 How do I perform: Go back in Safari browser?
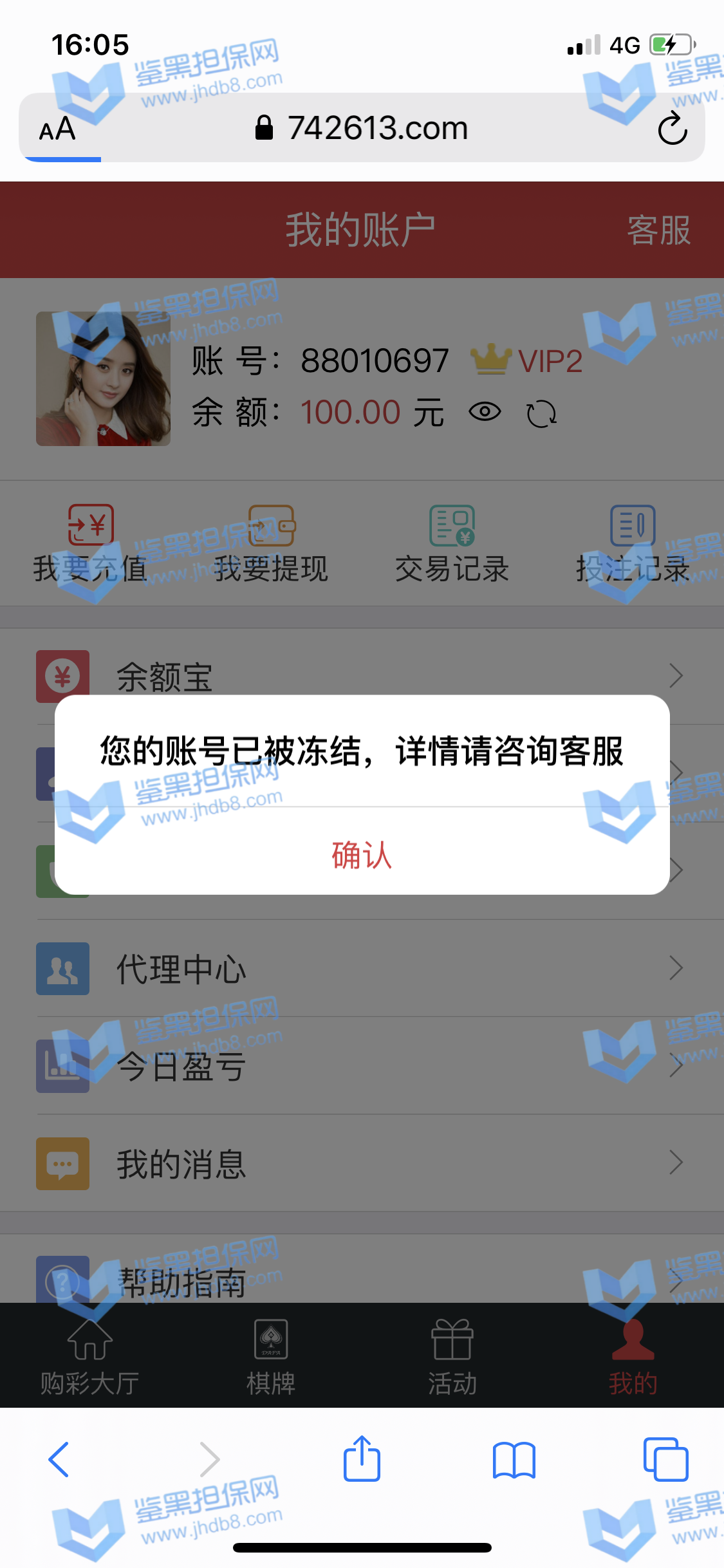pos(59,1459)
